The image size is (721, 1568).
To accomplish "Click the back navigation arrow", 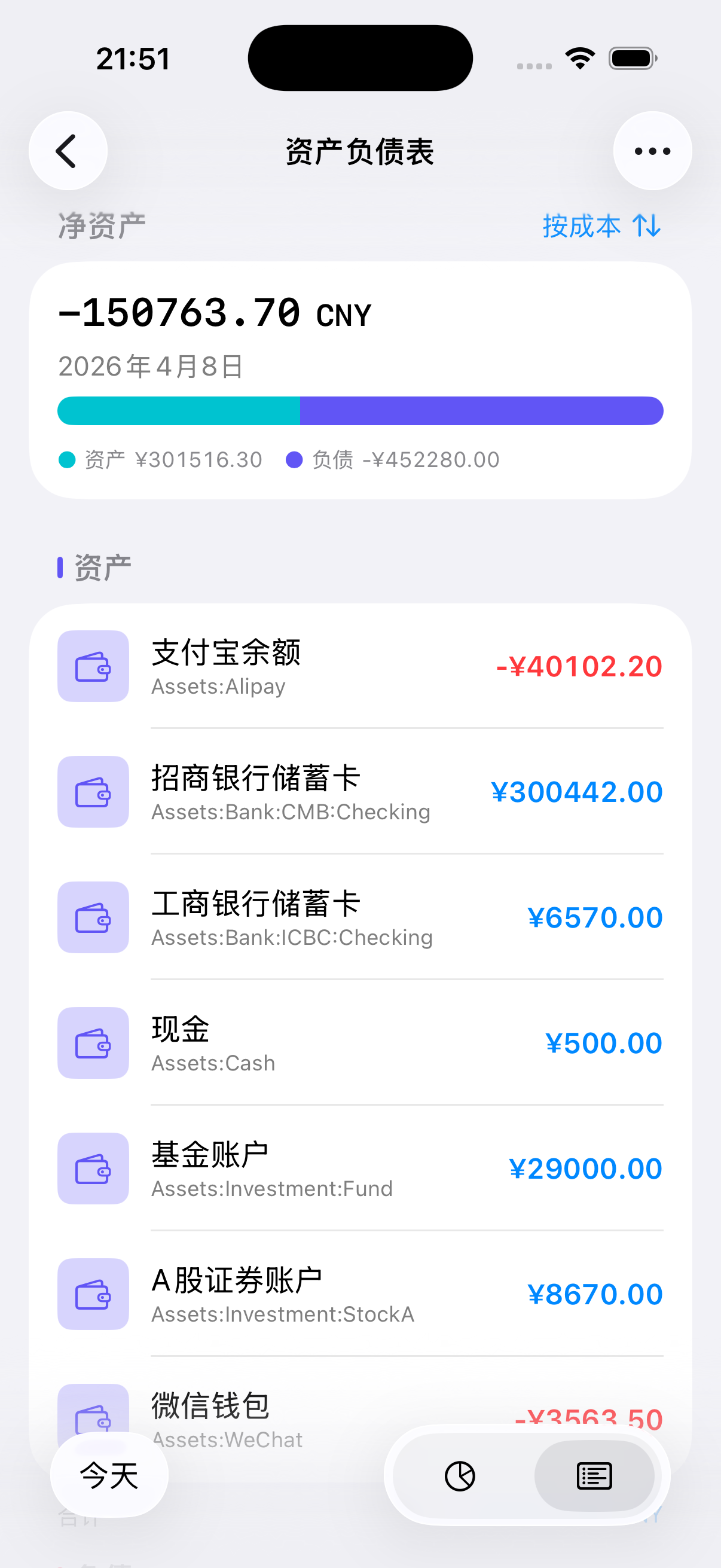I will [68, 150].
